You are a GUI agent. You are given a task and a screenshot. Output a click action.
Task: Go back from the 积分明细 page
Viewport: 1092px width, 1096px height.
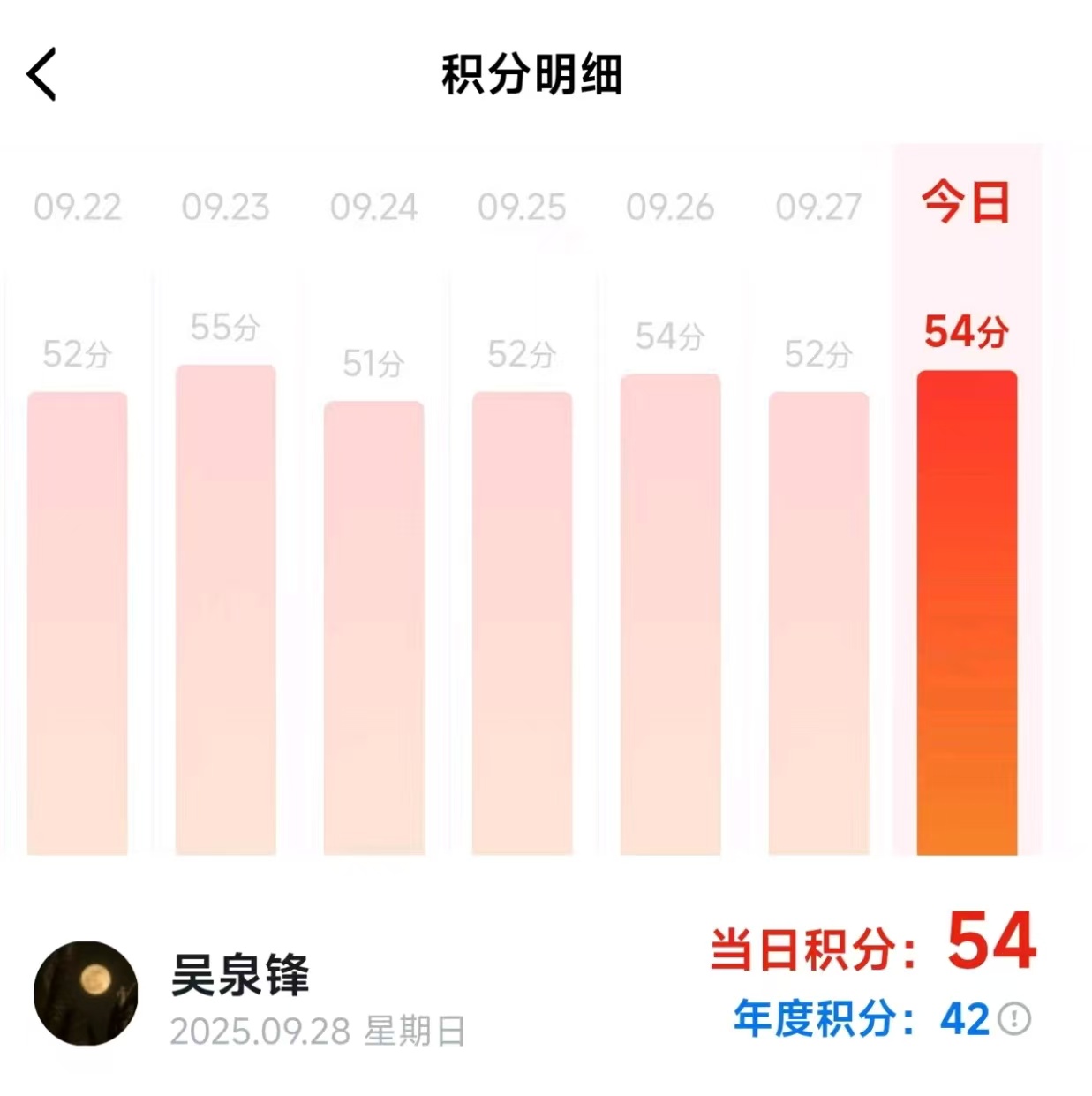41,74
